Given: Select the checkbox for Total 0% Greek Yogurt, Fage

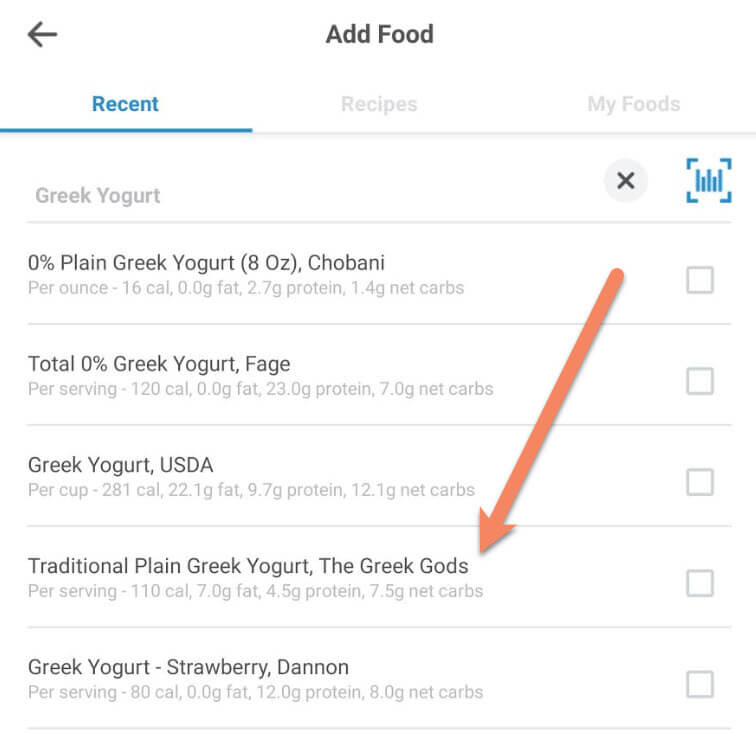Looking at the screenshot, I should pos(700,381).
